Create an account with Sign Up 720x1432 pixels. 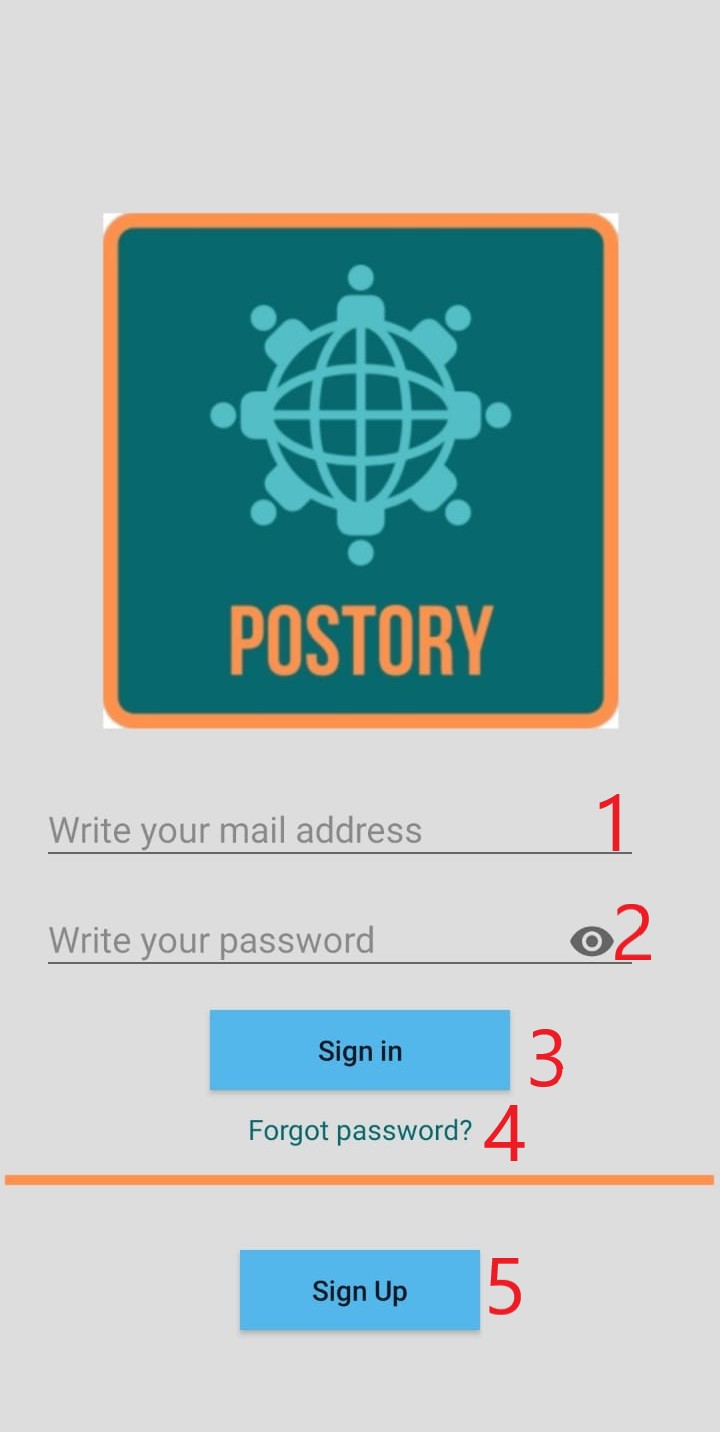tap(360, 1290)
